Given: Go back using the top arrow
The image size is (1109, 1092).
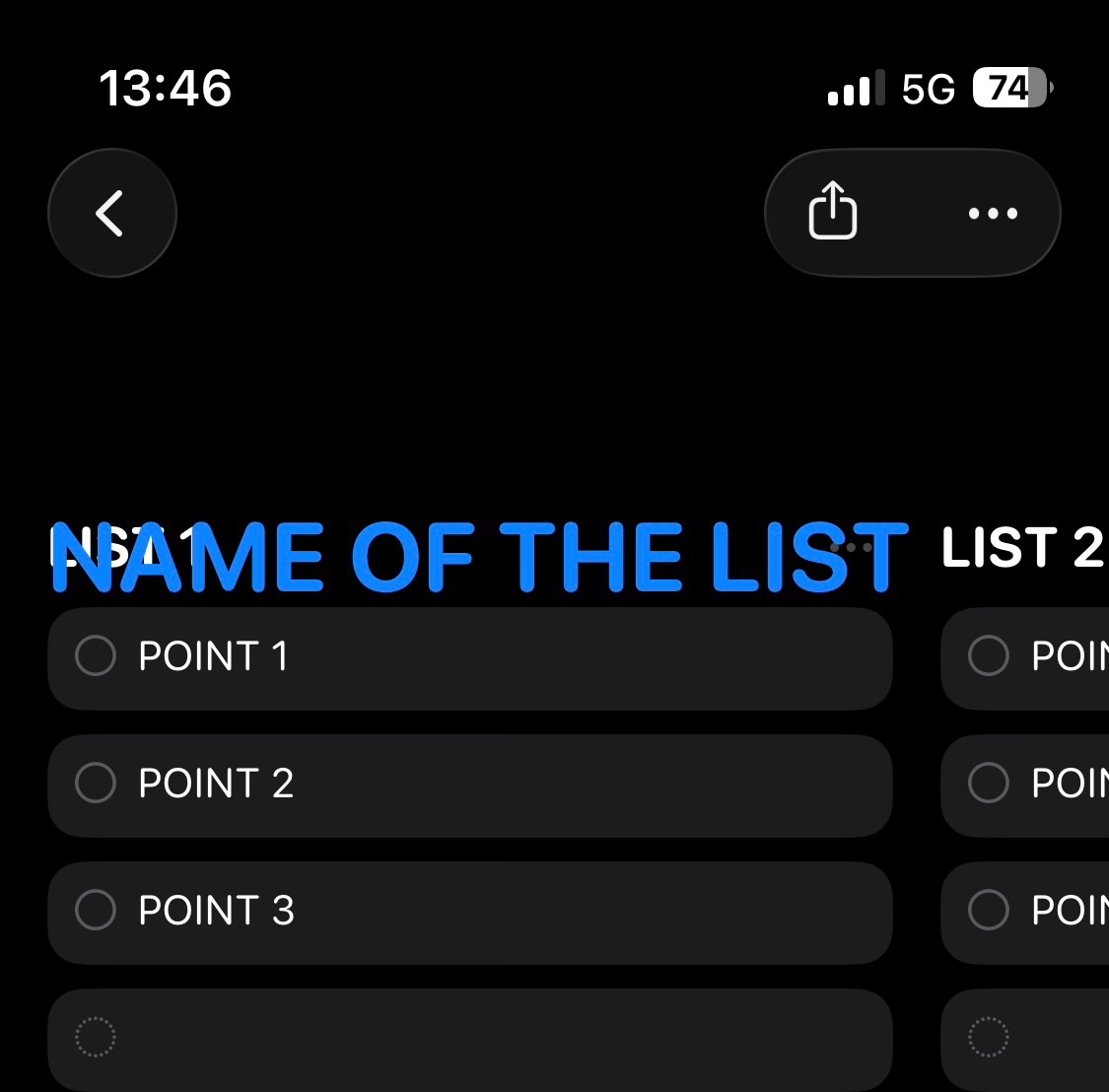Looking at the screenshot, I should pos(111,213).
